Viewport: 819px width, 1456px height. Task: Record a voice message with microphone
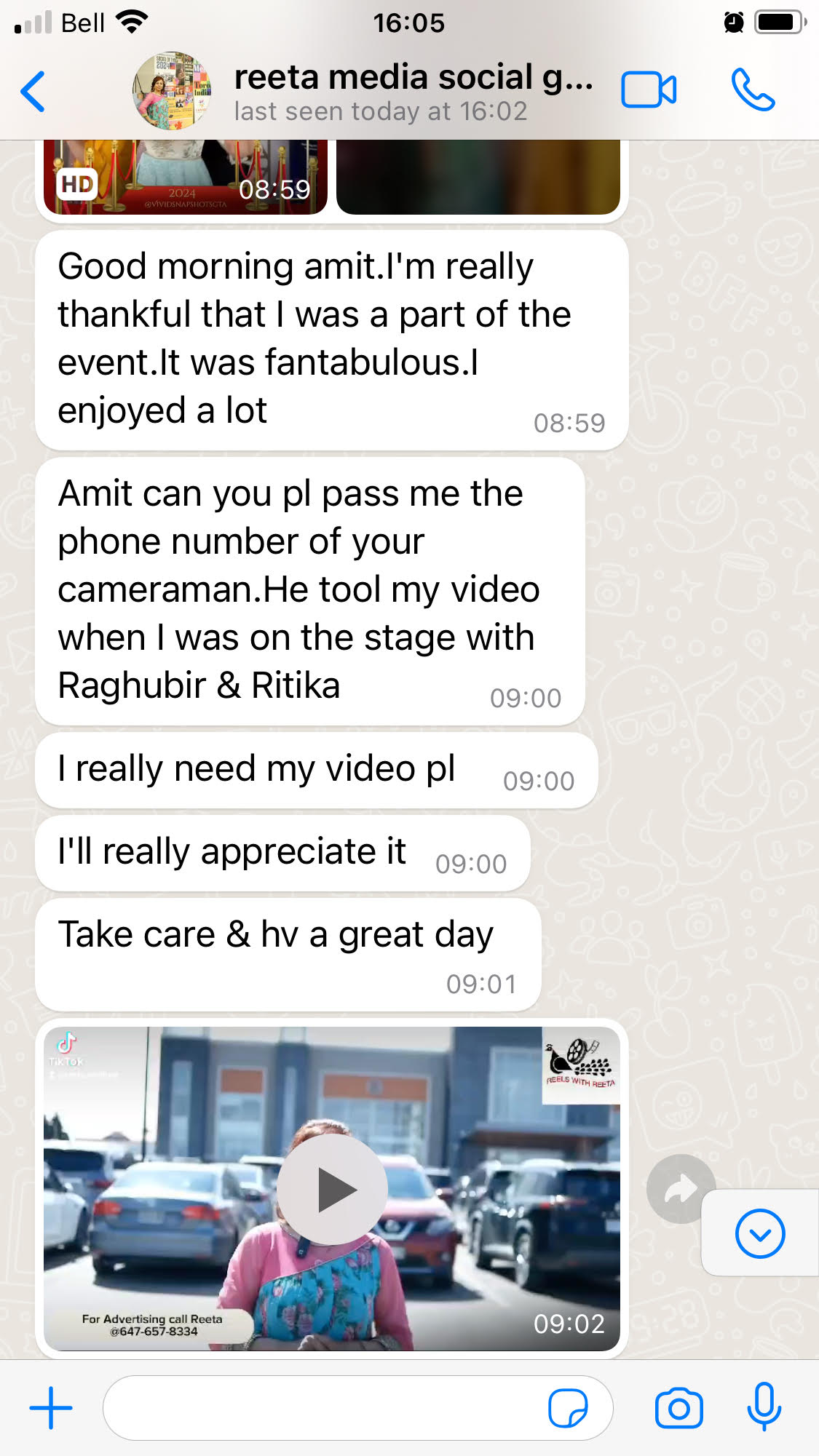(764, 1408)
